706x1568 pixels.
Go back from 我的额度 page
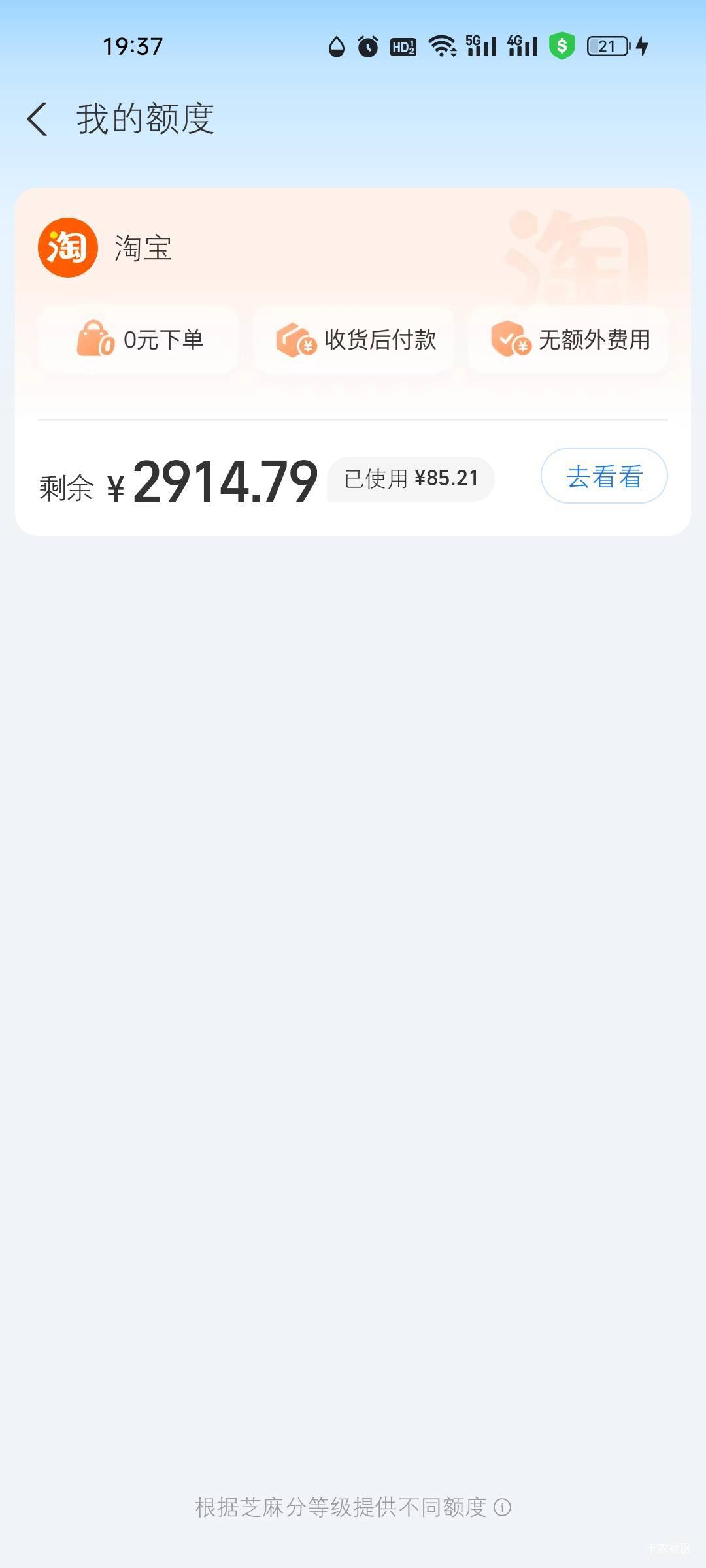tap(37, 119)
